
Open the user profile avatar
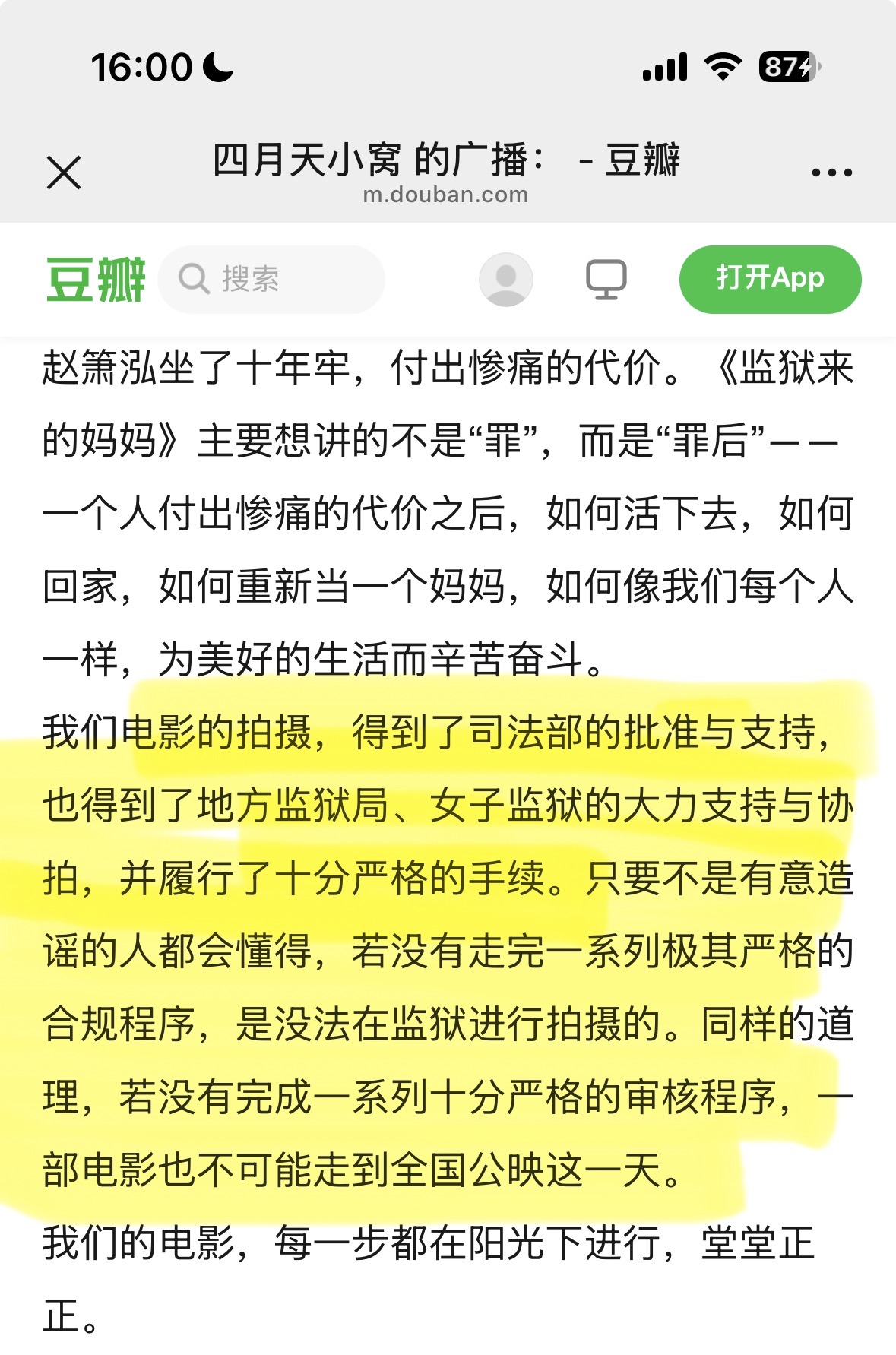pyautogui.click(x=505, y=279)
